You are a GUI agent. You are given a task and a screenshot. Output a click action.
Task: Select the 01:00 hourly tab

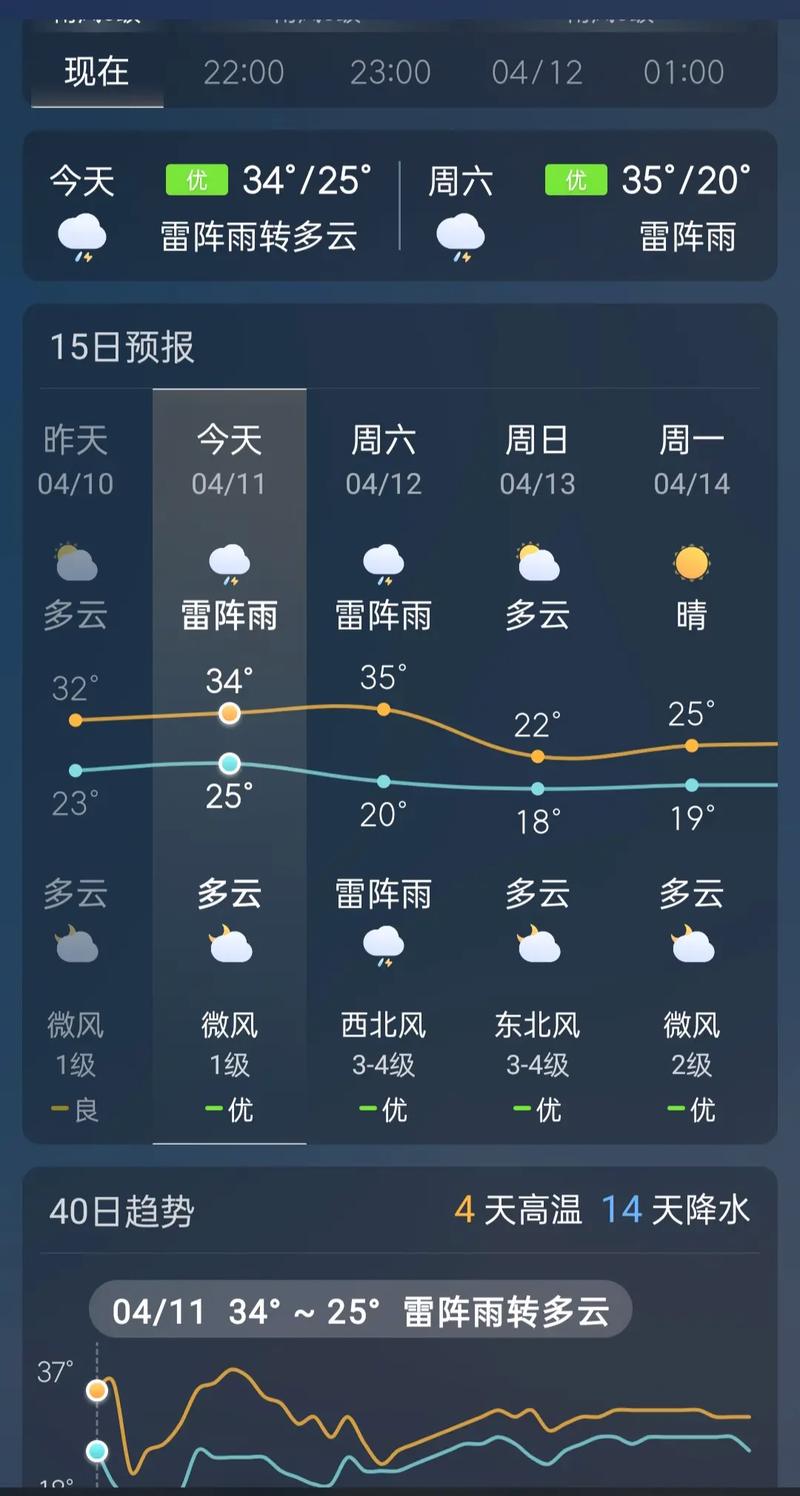pos(684,71)
